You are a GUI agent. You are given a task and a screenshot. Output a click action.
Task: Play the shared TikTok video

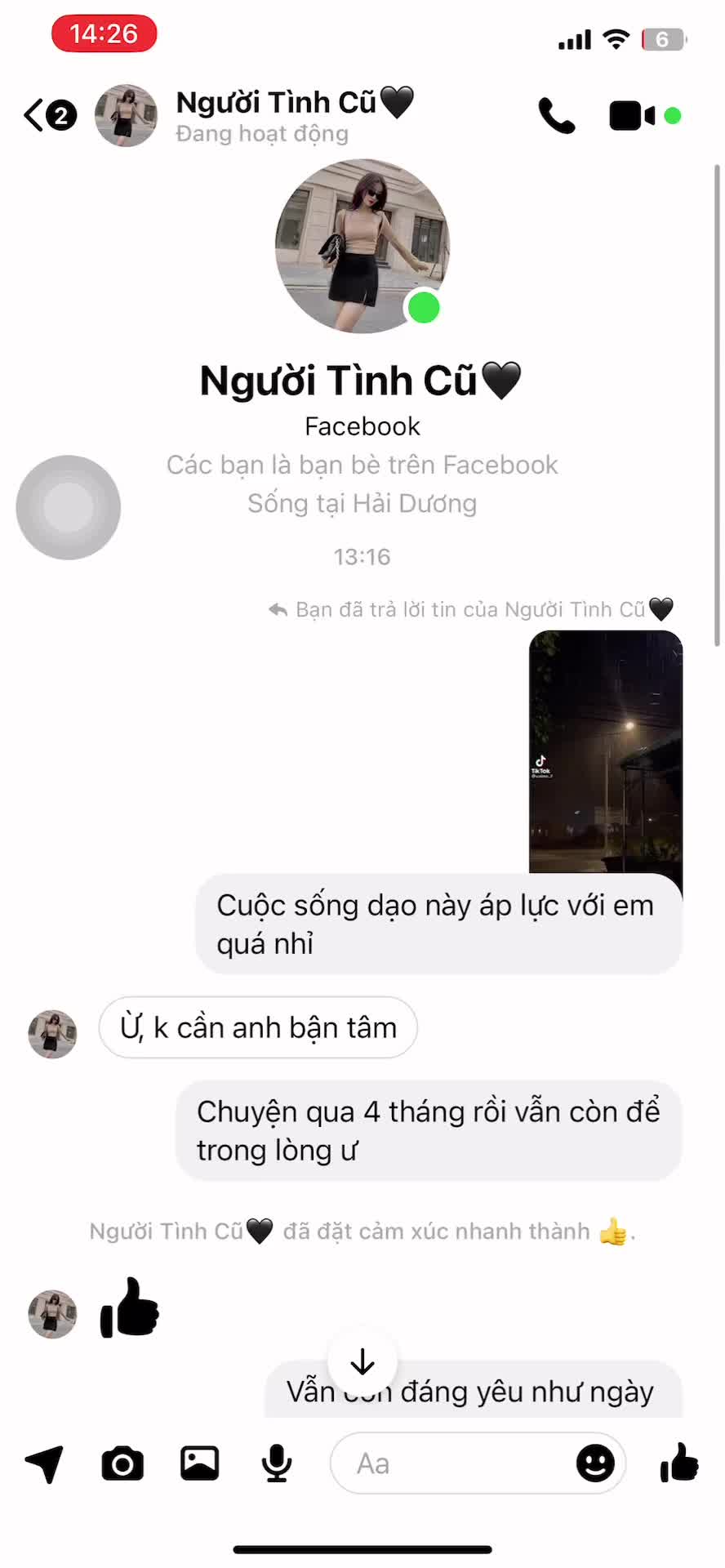click(606, 755)
